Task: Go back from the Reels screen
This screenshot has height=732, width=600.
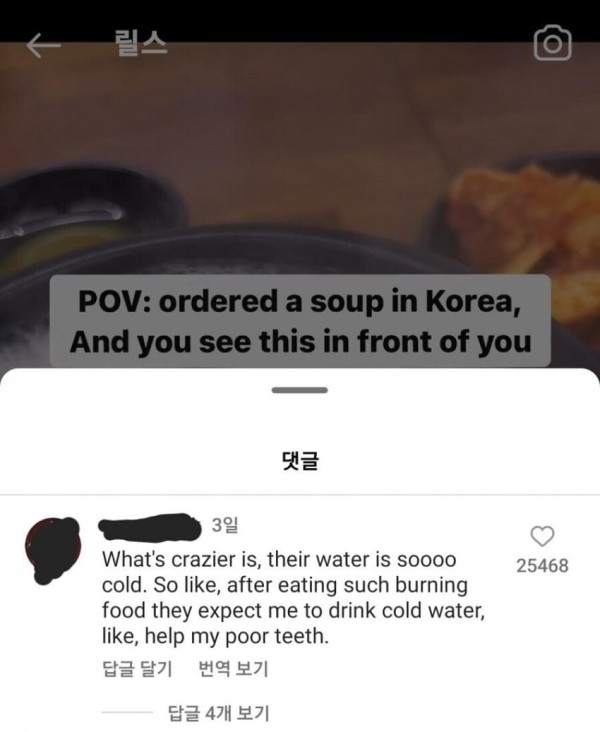Action: 42,45
